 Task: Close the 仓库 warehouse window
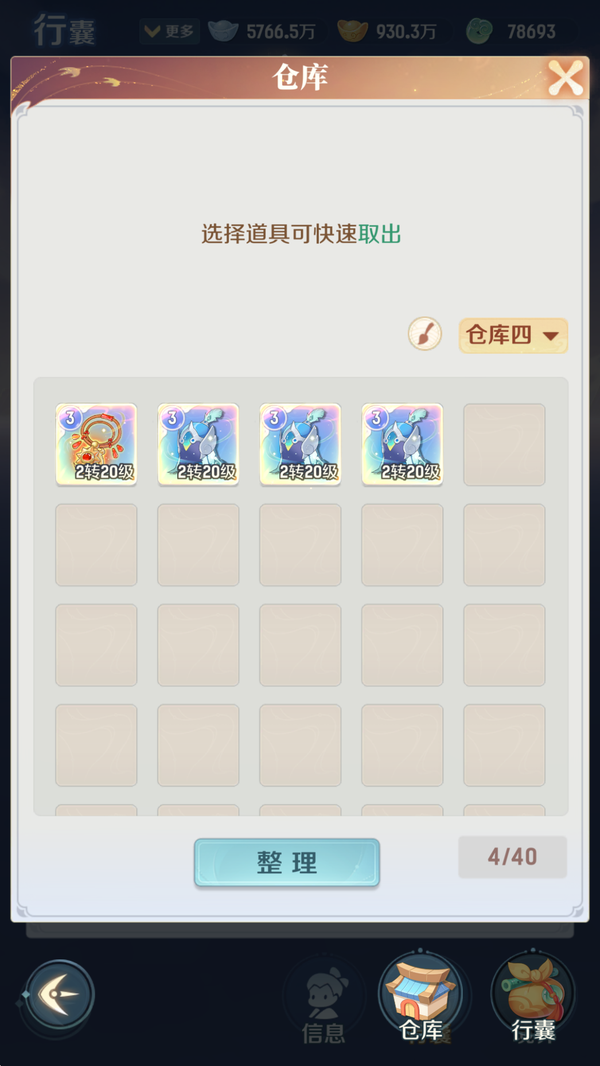tap(565, 77)
